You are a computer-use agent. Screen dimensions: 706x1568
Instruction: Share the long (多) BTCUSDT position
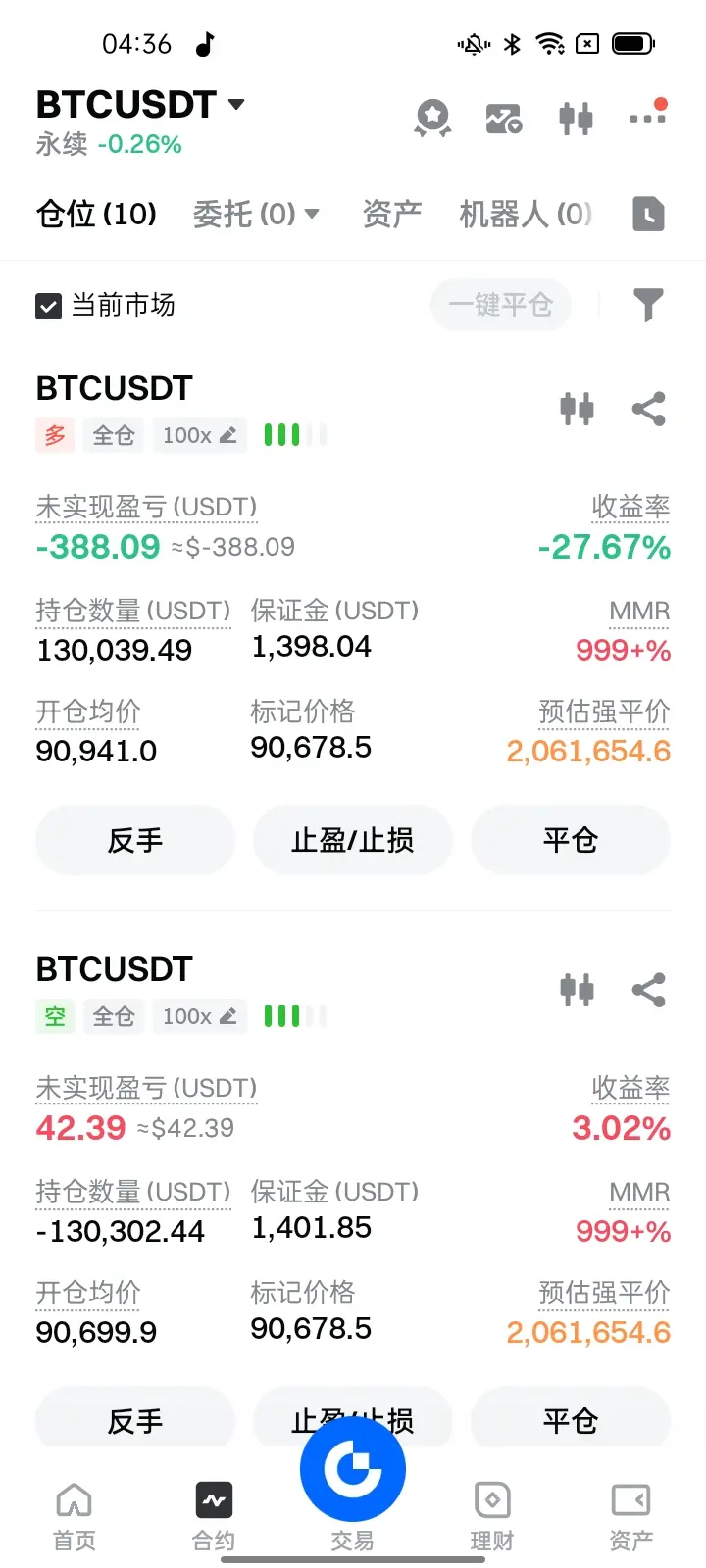pyautogui.click(x=648, y=409)
